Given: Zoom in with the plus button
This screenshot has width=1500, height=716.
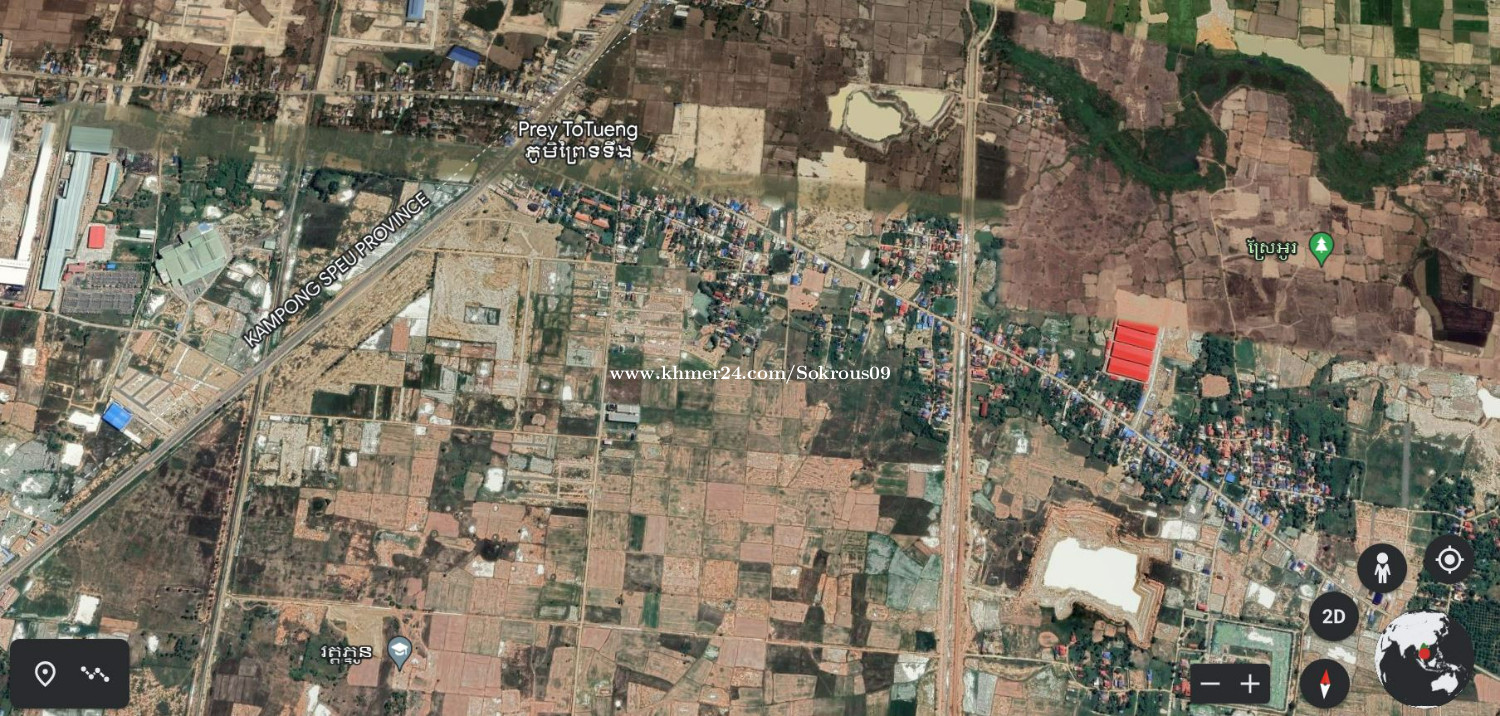Looking at the screenshot, I should point(1250,685).
